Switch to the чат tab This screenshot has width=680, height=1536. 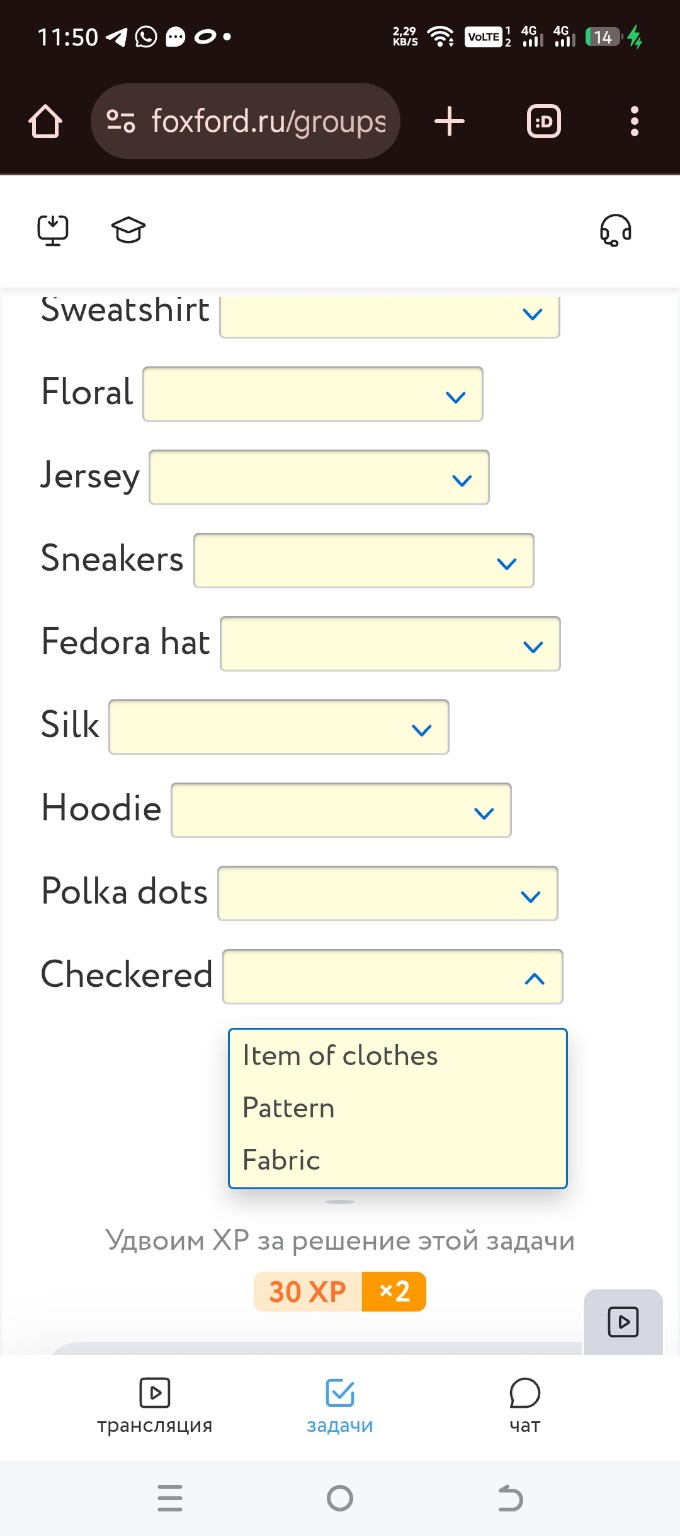pyautogui.click(x=524, y=1405)
